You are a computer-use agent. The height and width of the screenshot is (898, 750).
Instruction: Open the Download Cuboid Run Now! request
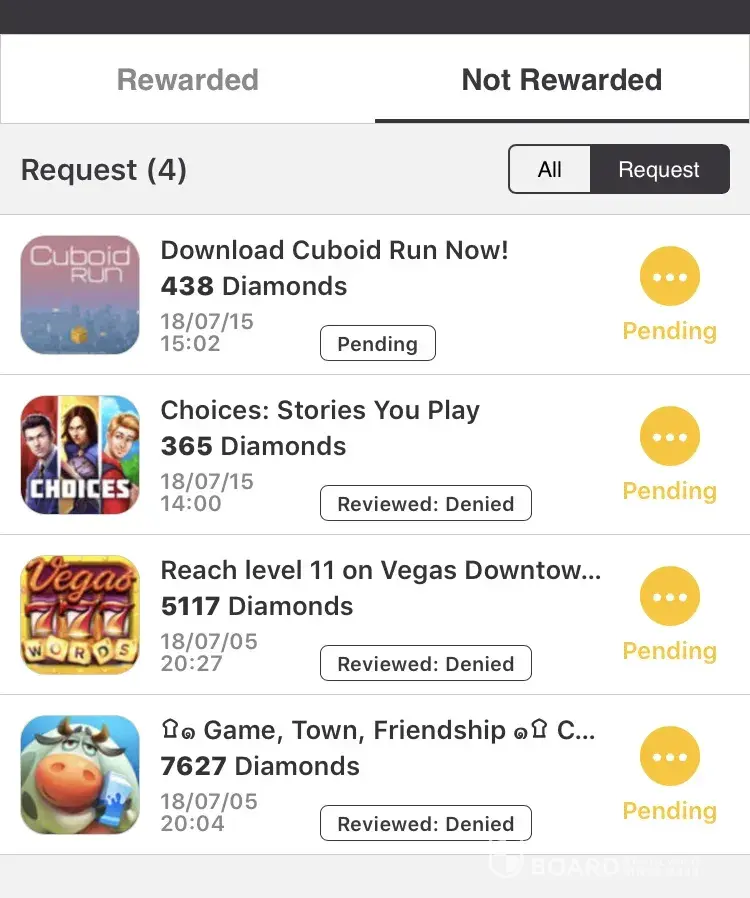334,251
